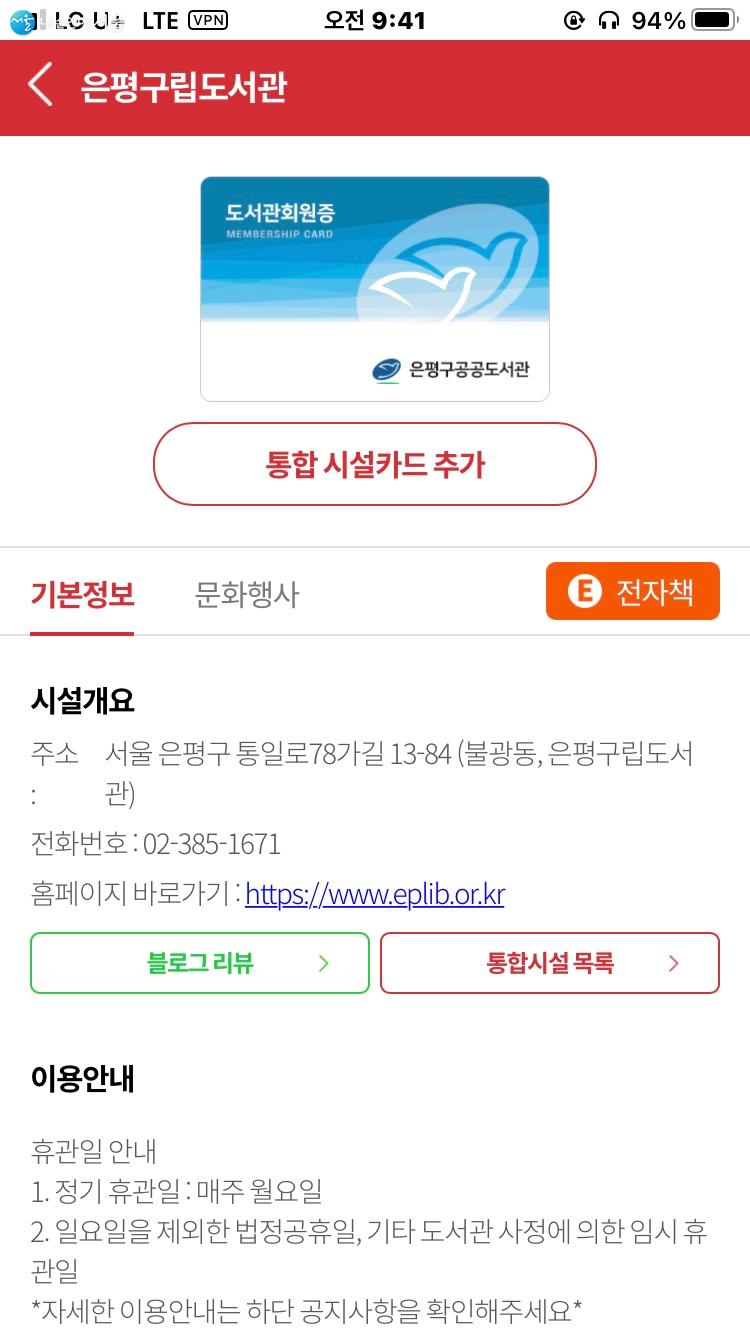750x1334 pixels.
Task: Switch to the 문화행사 tab
Action: click(246, 595)
